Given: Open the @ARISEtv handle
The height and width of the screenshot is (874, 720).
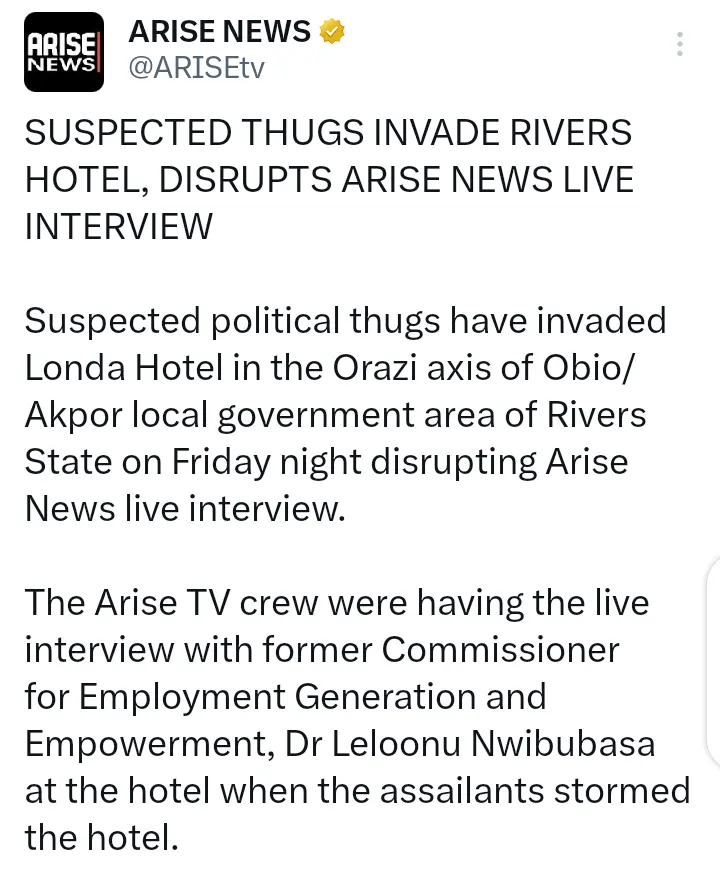Looking at the screenshot, I should point(195,69).
